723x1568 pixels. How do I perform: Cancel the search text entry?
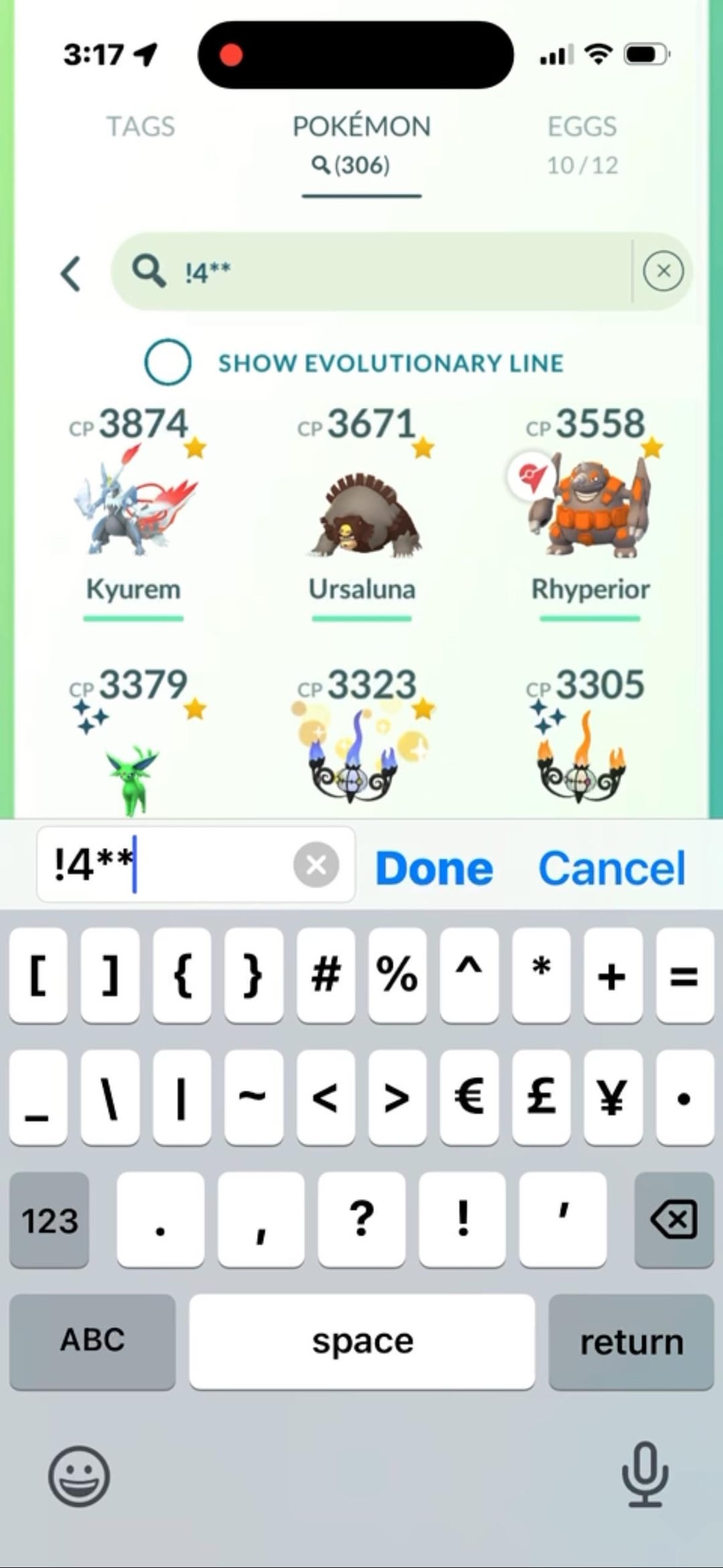click(x=611, y=868)
